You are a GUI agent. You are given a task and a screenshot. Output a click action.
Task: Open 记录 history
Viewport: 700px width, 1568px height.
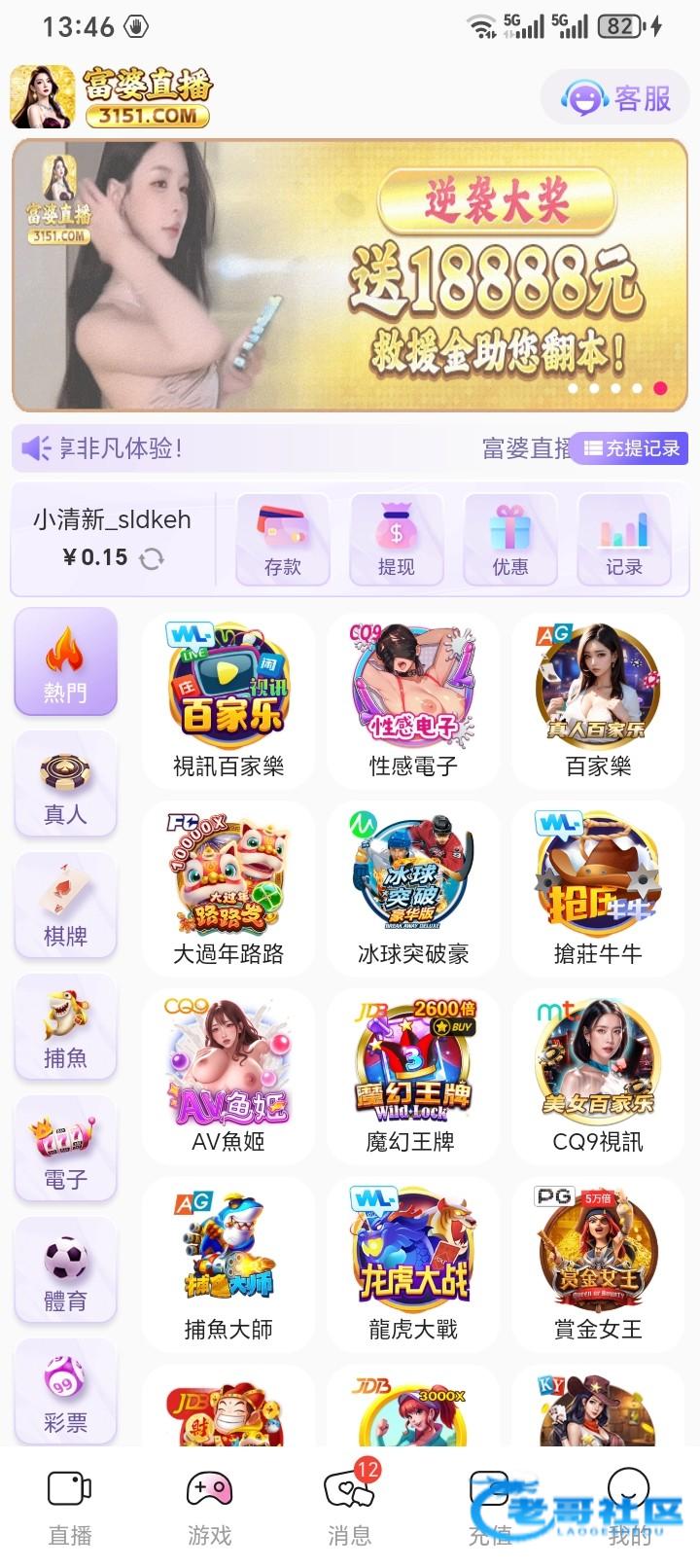tap(624, 540)
